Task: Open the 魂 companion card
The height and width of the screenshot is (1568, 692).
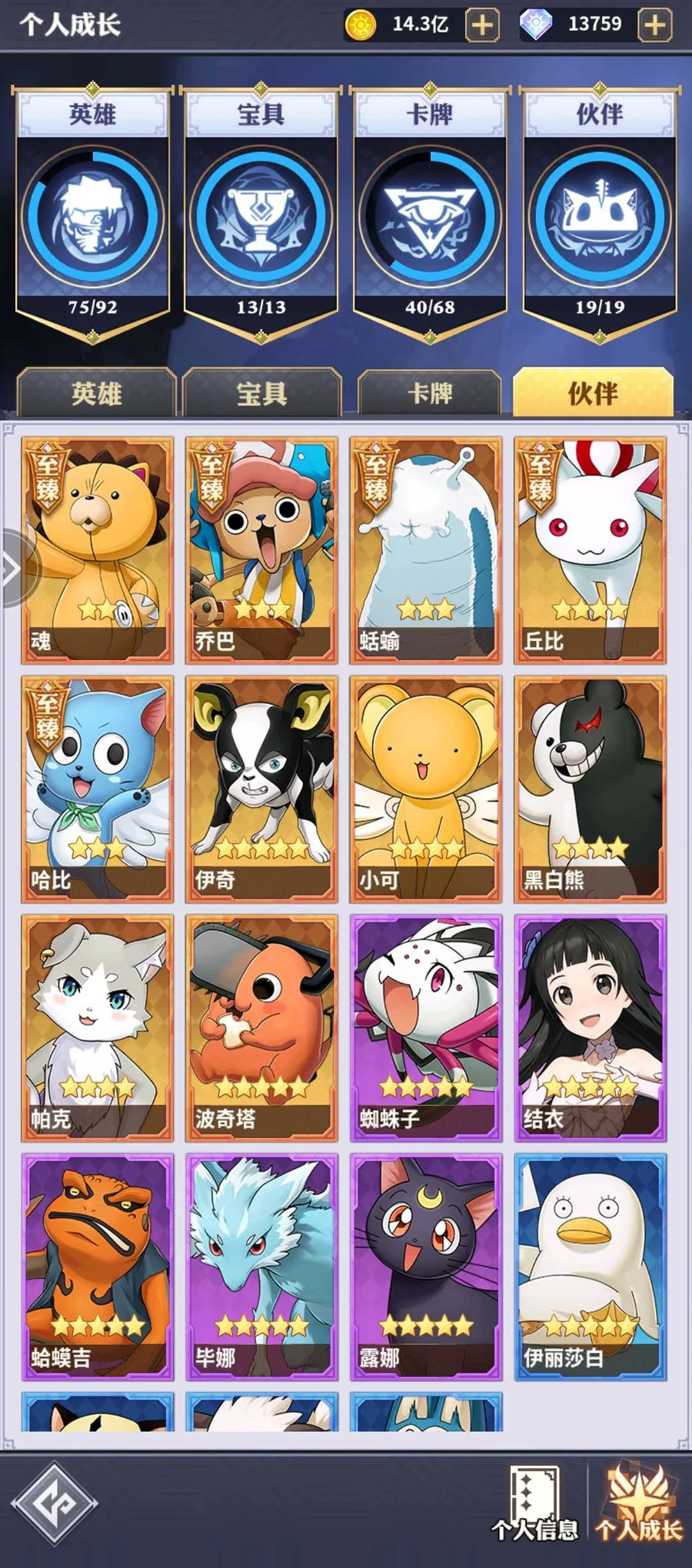Action: [x=98, y=550]
